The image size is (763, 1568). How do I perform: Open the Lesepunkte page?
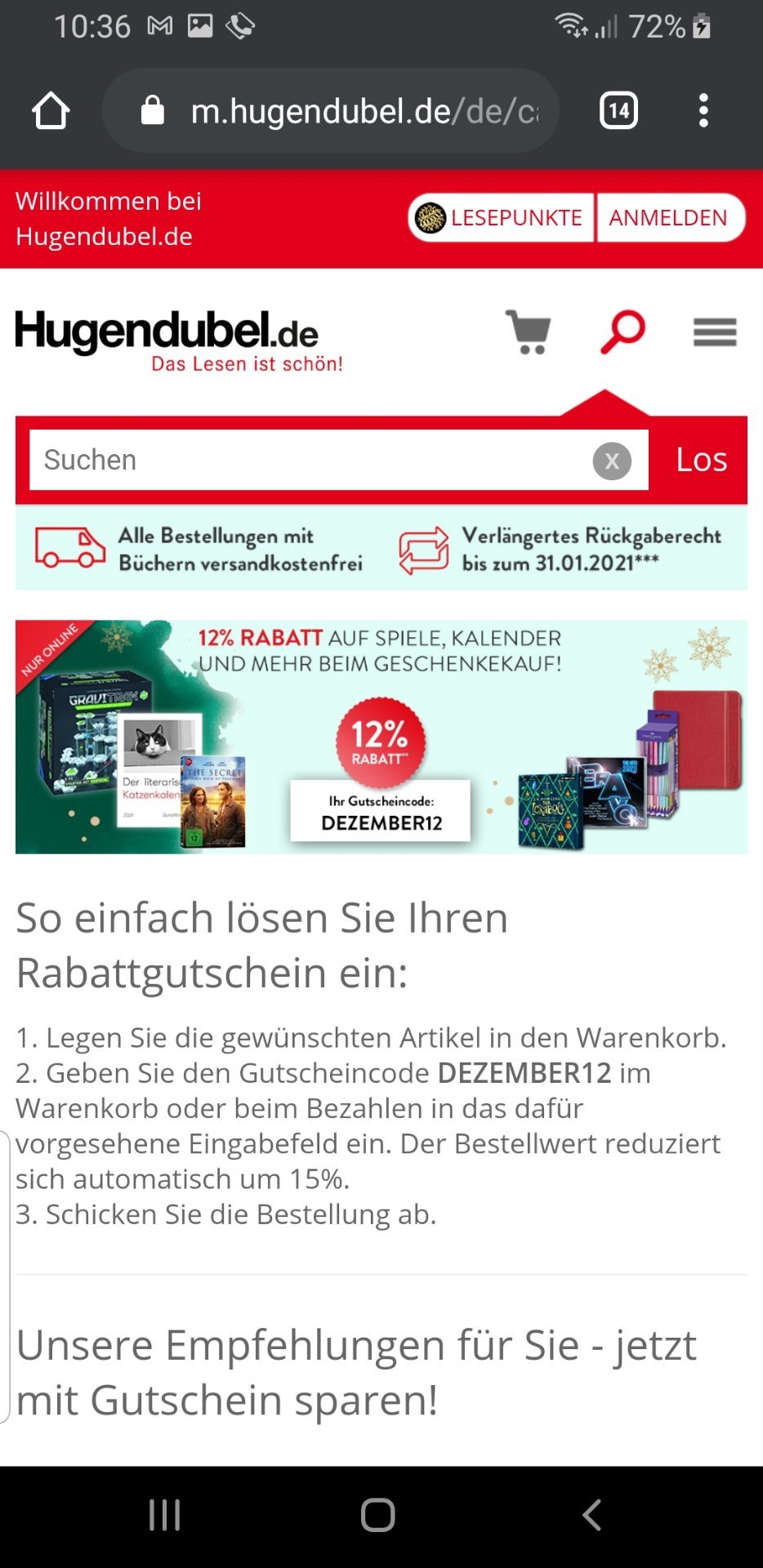[501, 218]
